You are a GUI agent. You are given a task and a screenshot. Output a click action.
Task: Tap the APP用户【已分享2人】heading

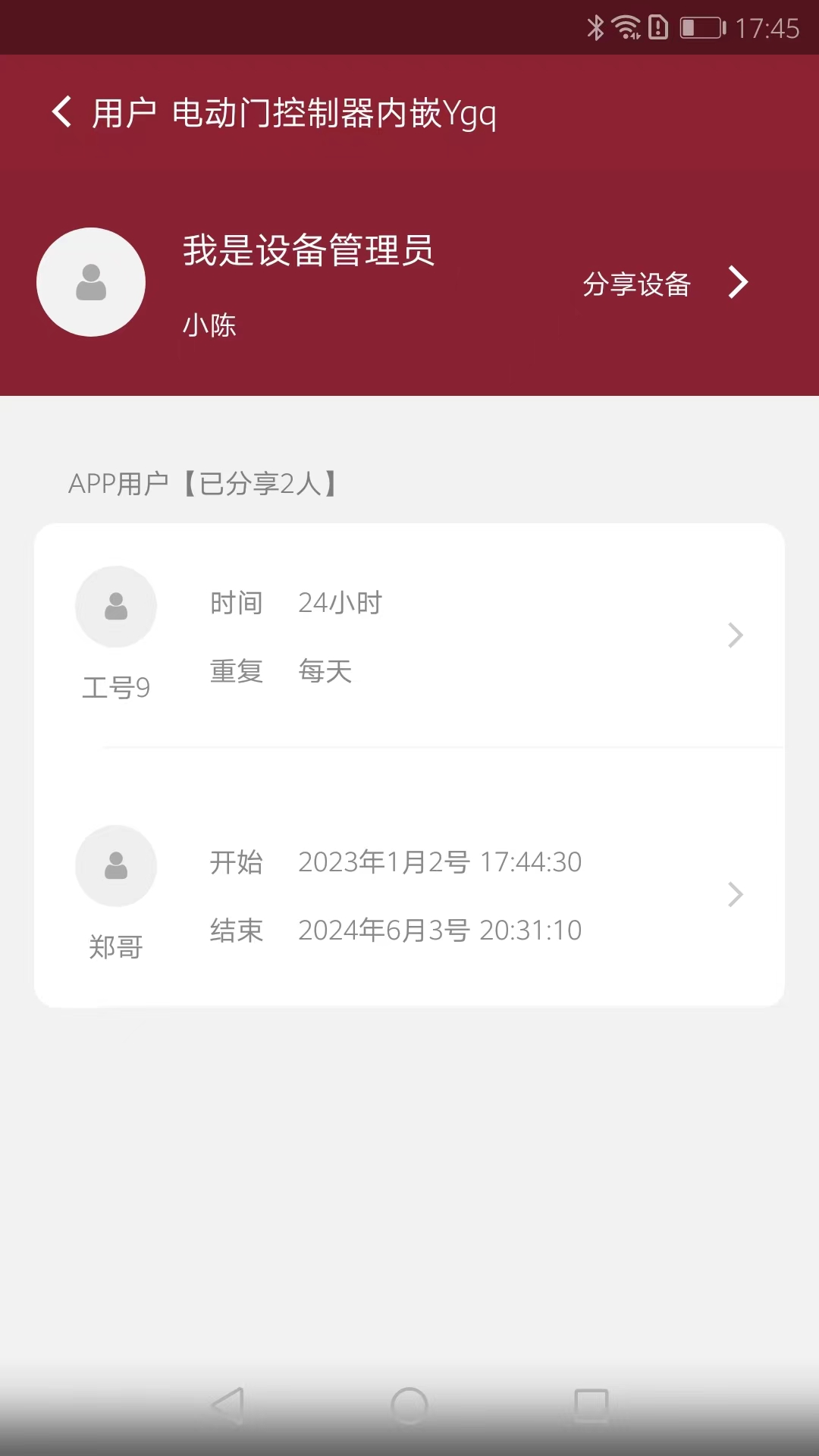(203, 483)
